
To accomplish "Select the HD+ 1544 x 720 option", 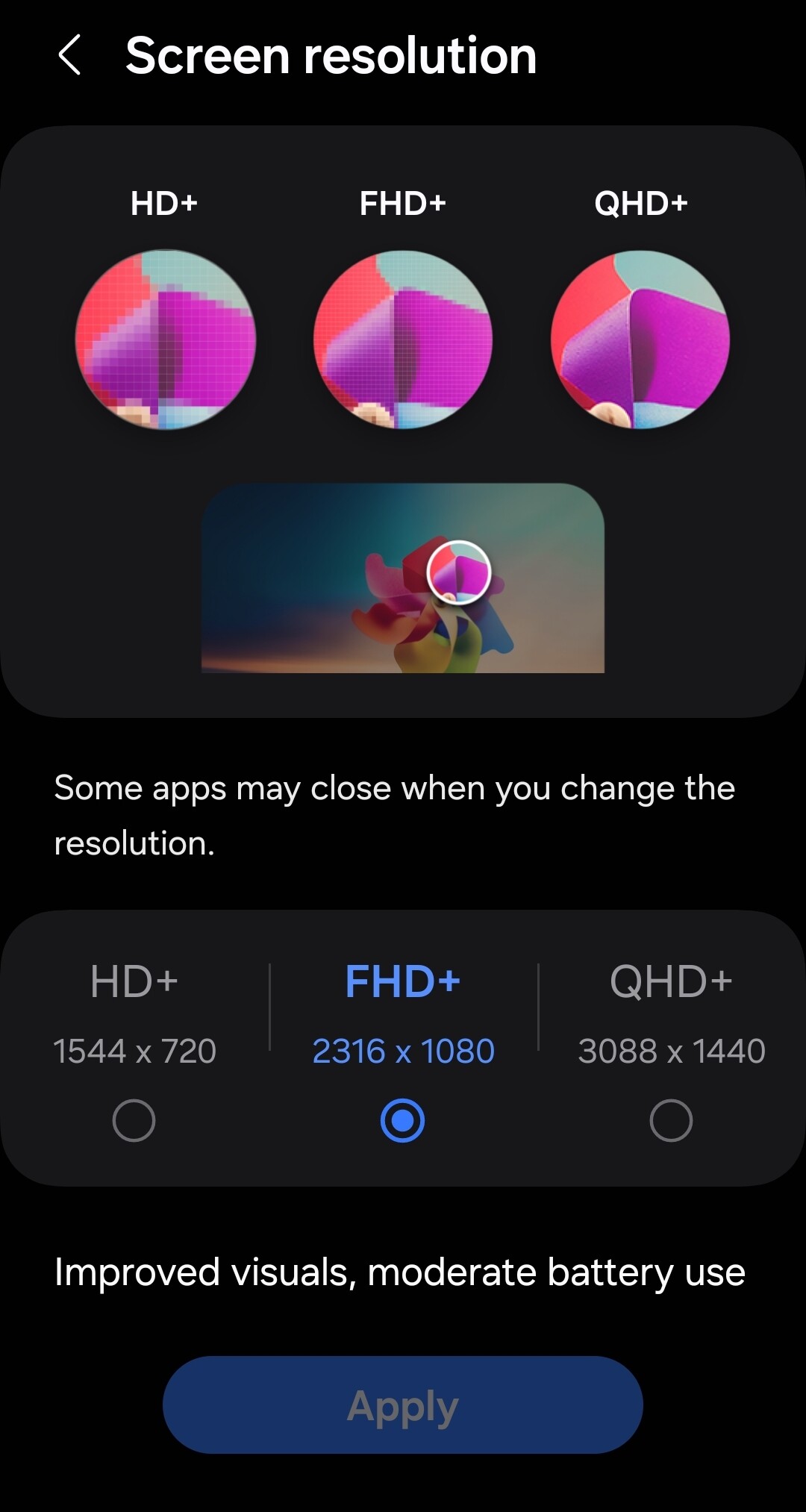I will click(x=134, y=1120).
